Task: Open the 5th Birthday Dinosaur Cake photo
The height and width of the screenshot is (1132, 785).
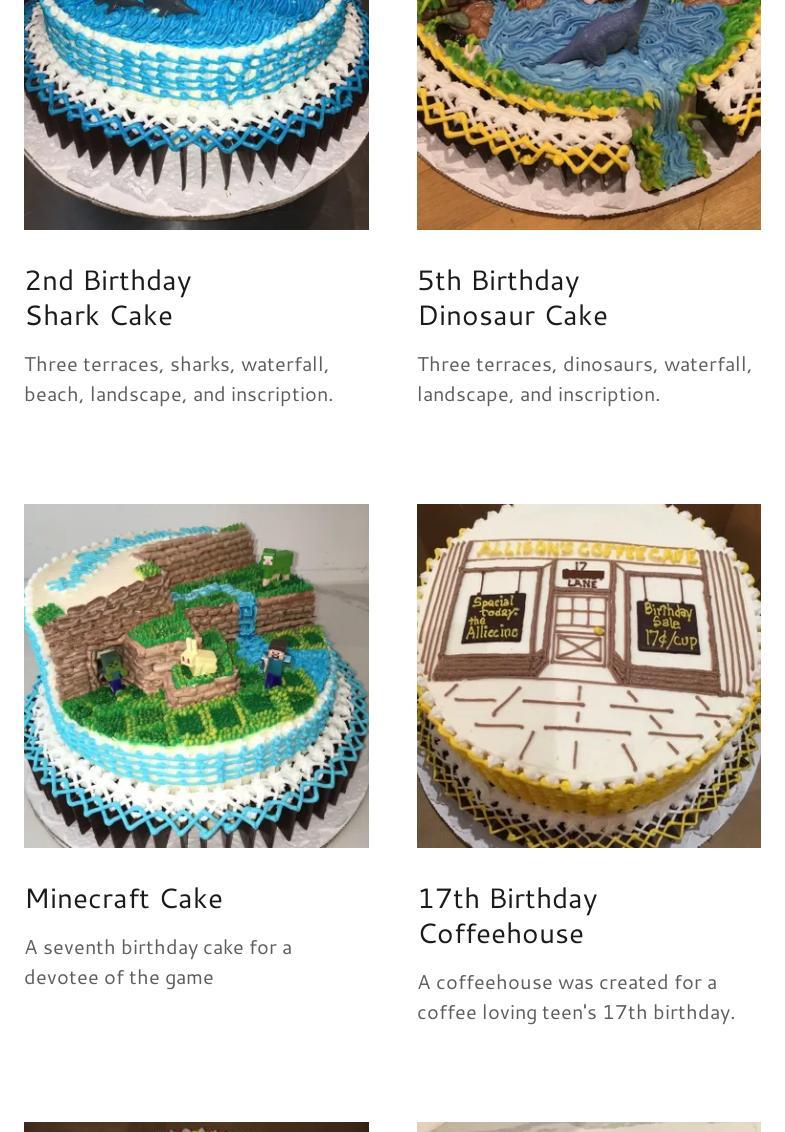Action: (x=588, y=115)
